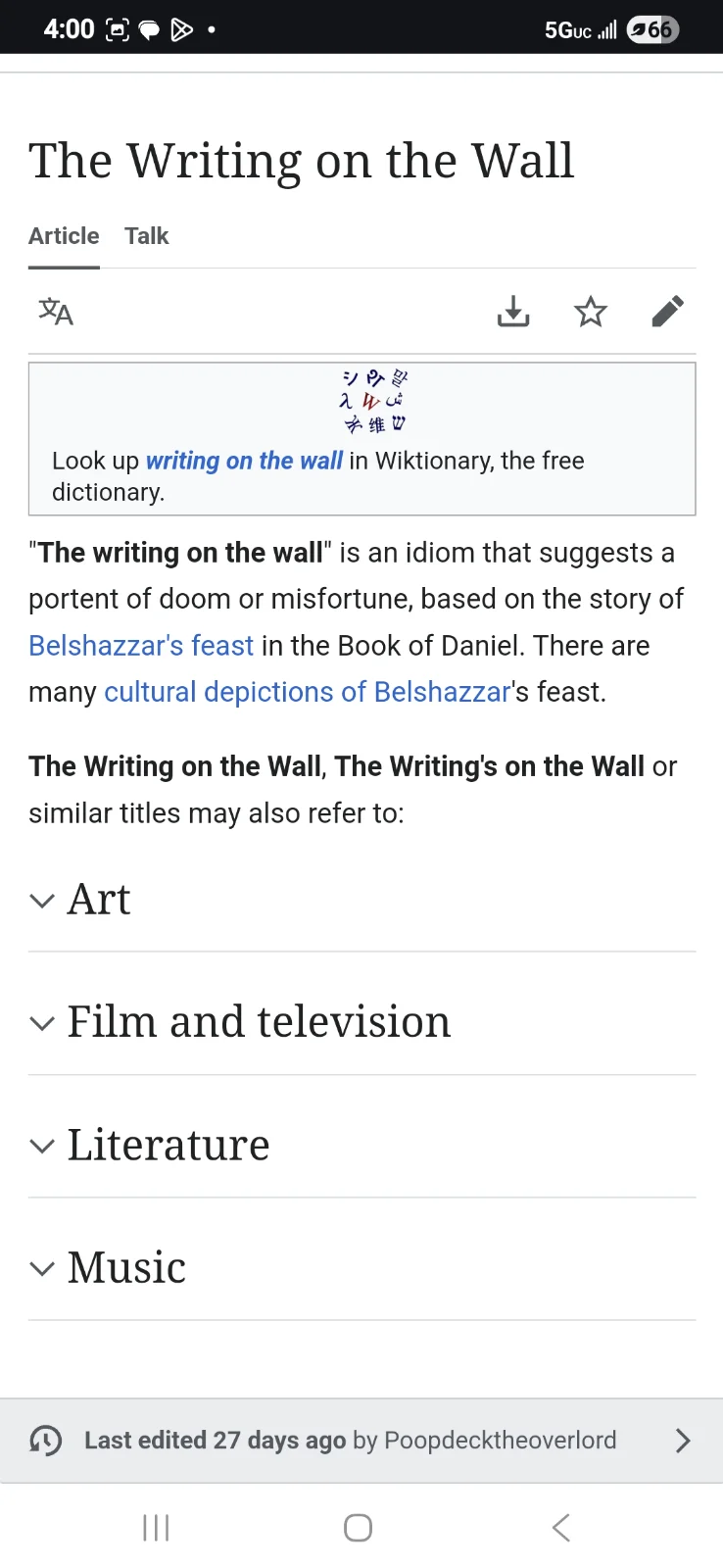Follow the cultural depictions of Belshazzar link

coord(307,692)
